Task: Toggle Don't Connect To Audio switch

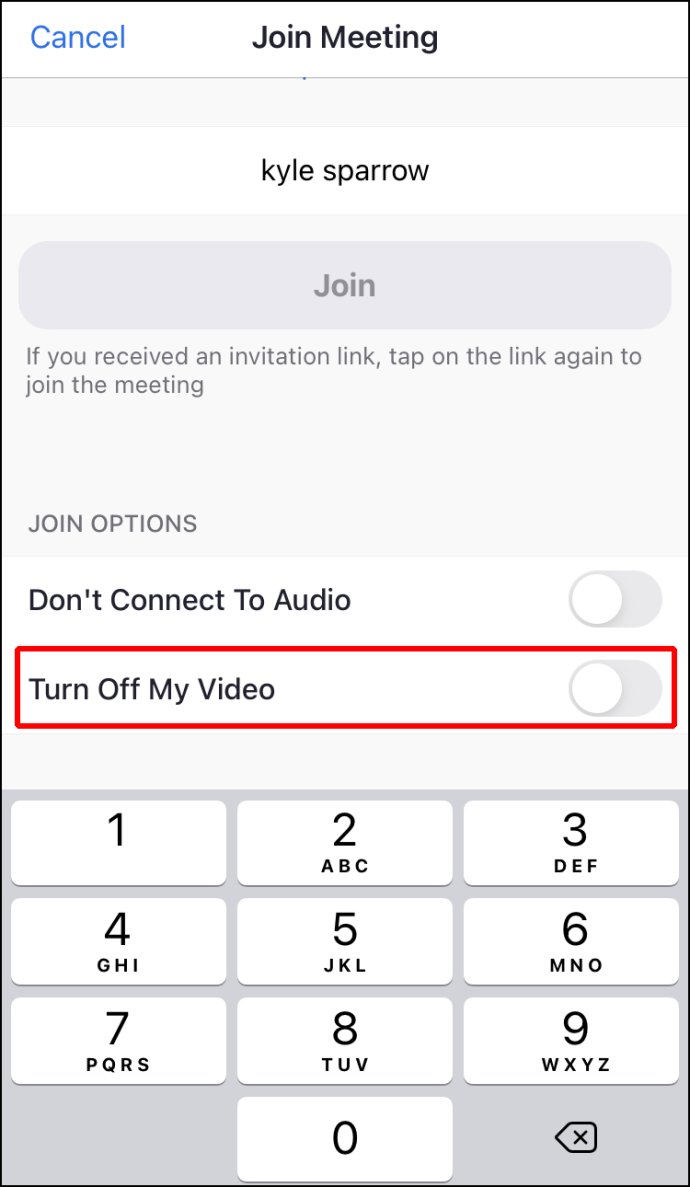Action: pyautogui.click(x=615, y=600)
